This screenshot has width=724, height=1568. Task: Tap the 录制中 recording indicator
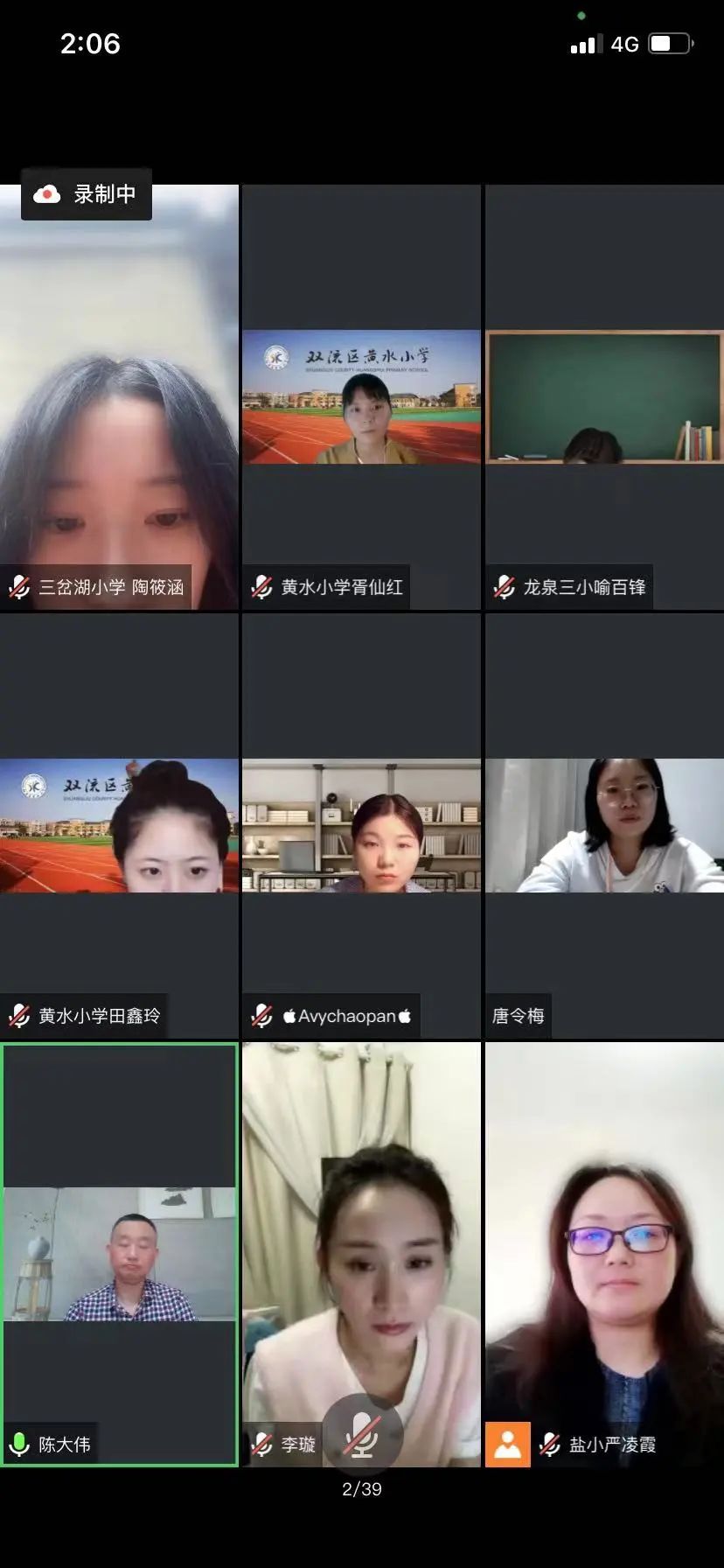point(87,194)
